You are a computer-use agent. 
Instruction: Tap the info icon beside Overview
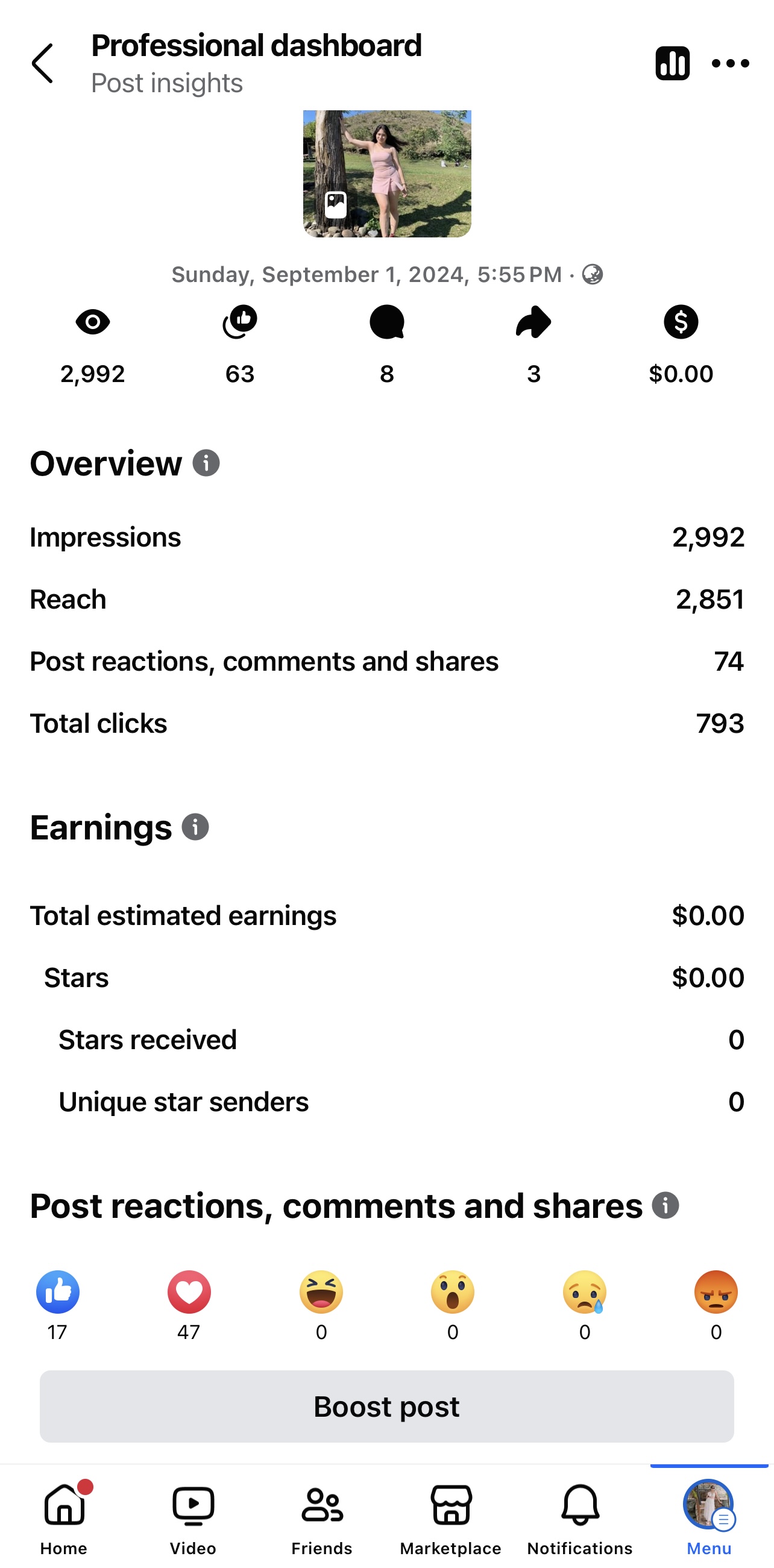click(x=206, y=463)
